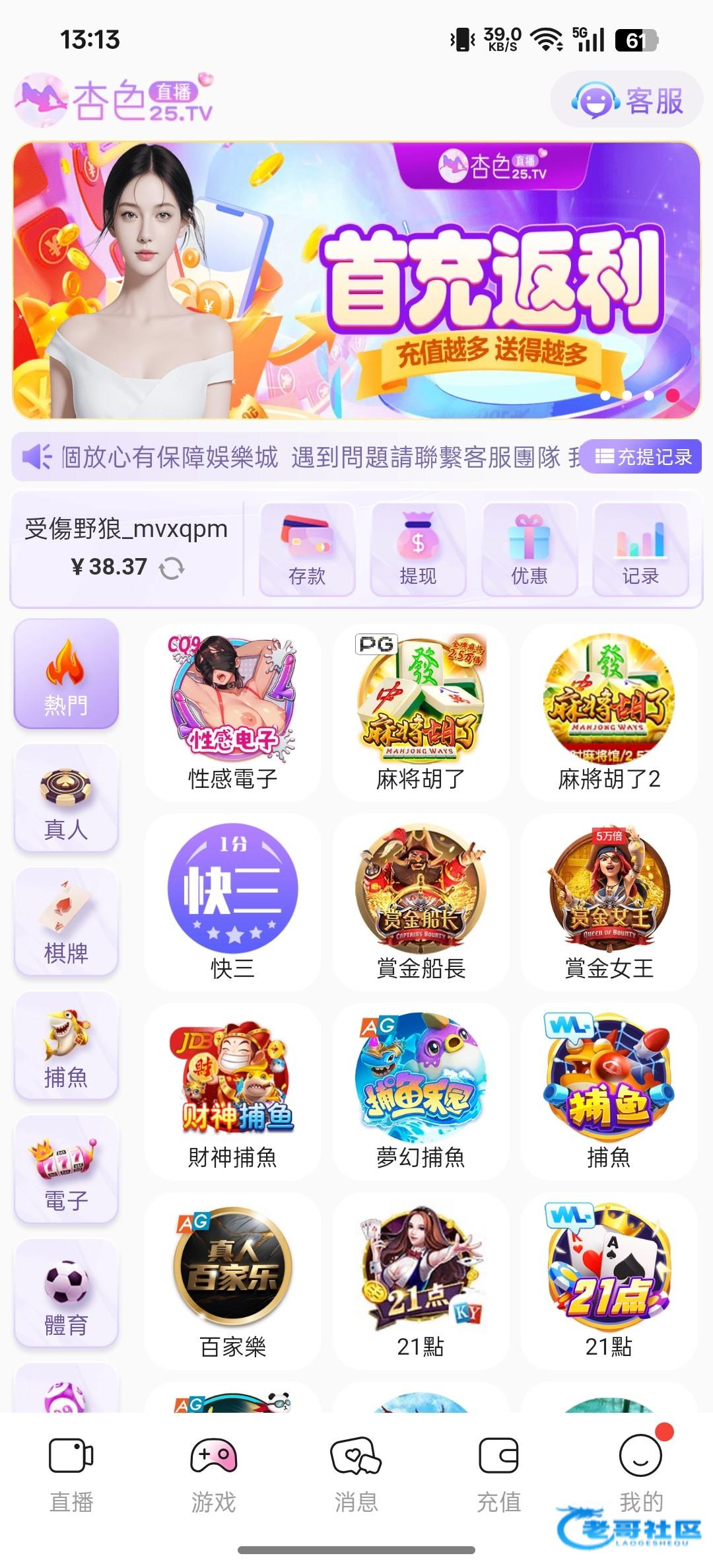Viewport: 713px width, 1568px height.
Task: Open the 充提记录 transaction records
Action: click(x=643, y=456)
